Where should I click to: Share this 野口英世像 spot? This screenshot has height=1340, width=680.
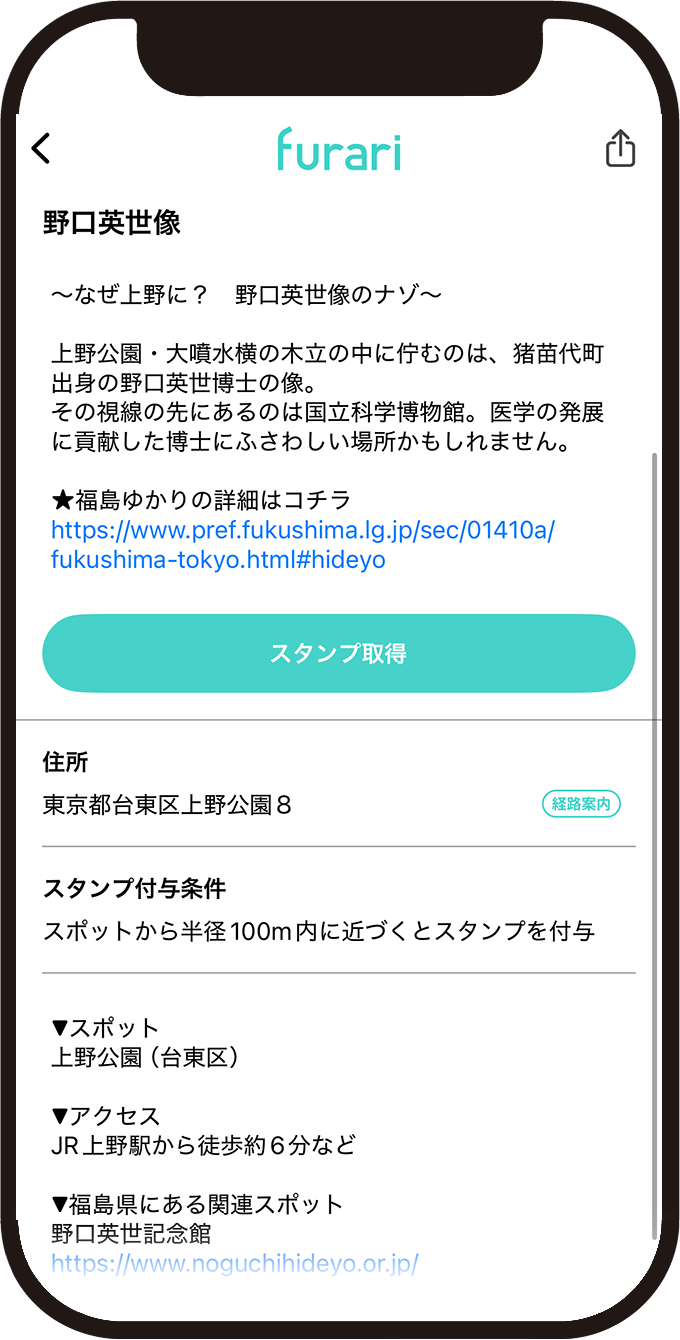click(620, 149)
